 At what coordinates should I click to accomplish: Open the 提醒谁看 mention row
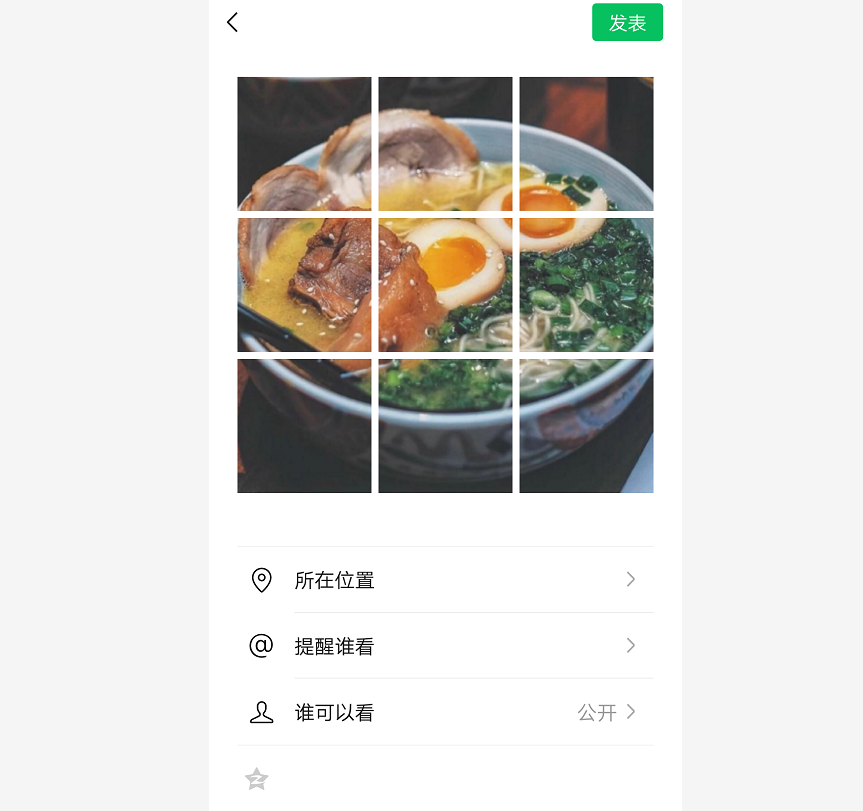[x=445, y=646]
